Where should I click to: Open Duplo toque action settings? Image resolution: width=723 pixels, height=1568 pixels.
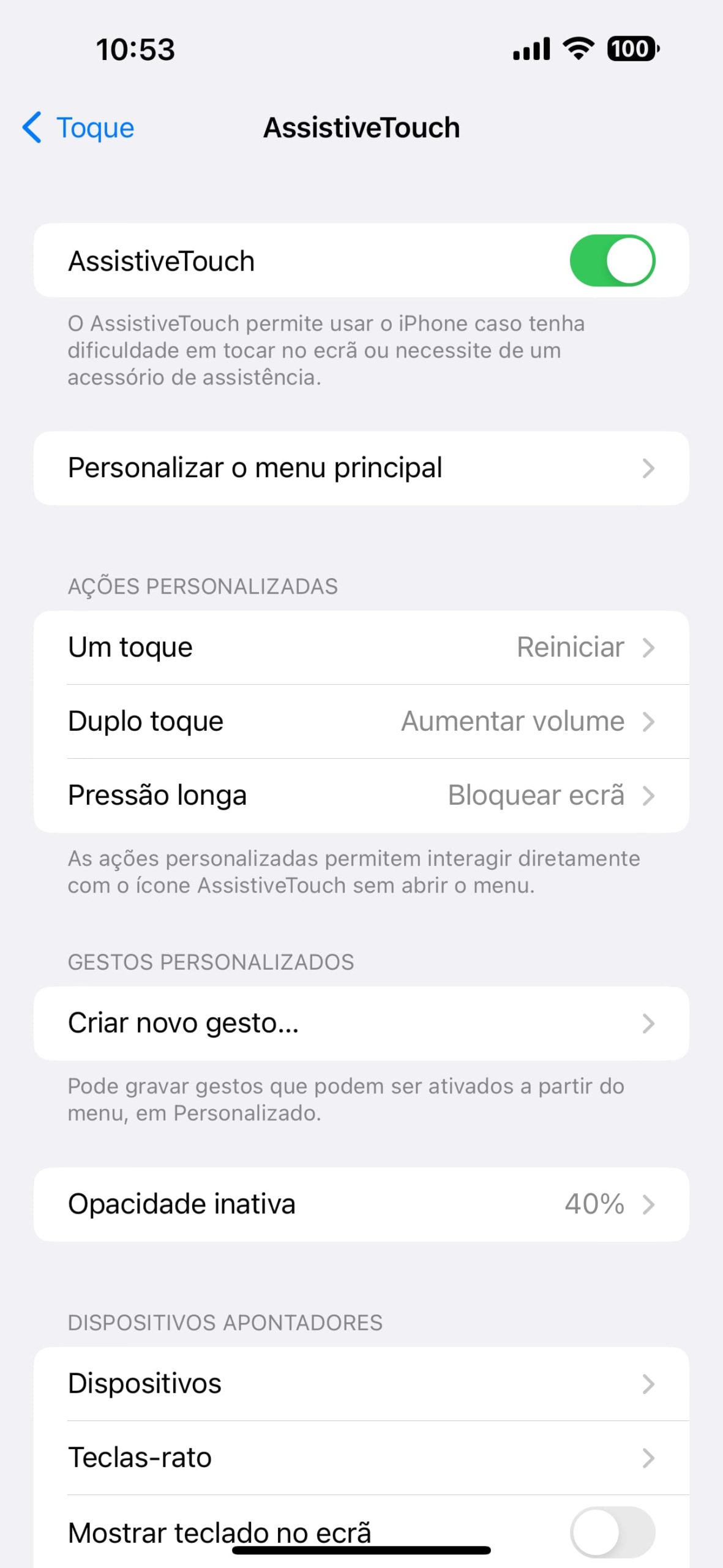click(x=361, y=722)
